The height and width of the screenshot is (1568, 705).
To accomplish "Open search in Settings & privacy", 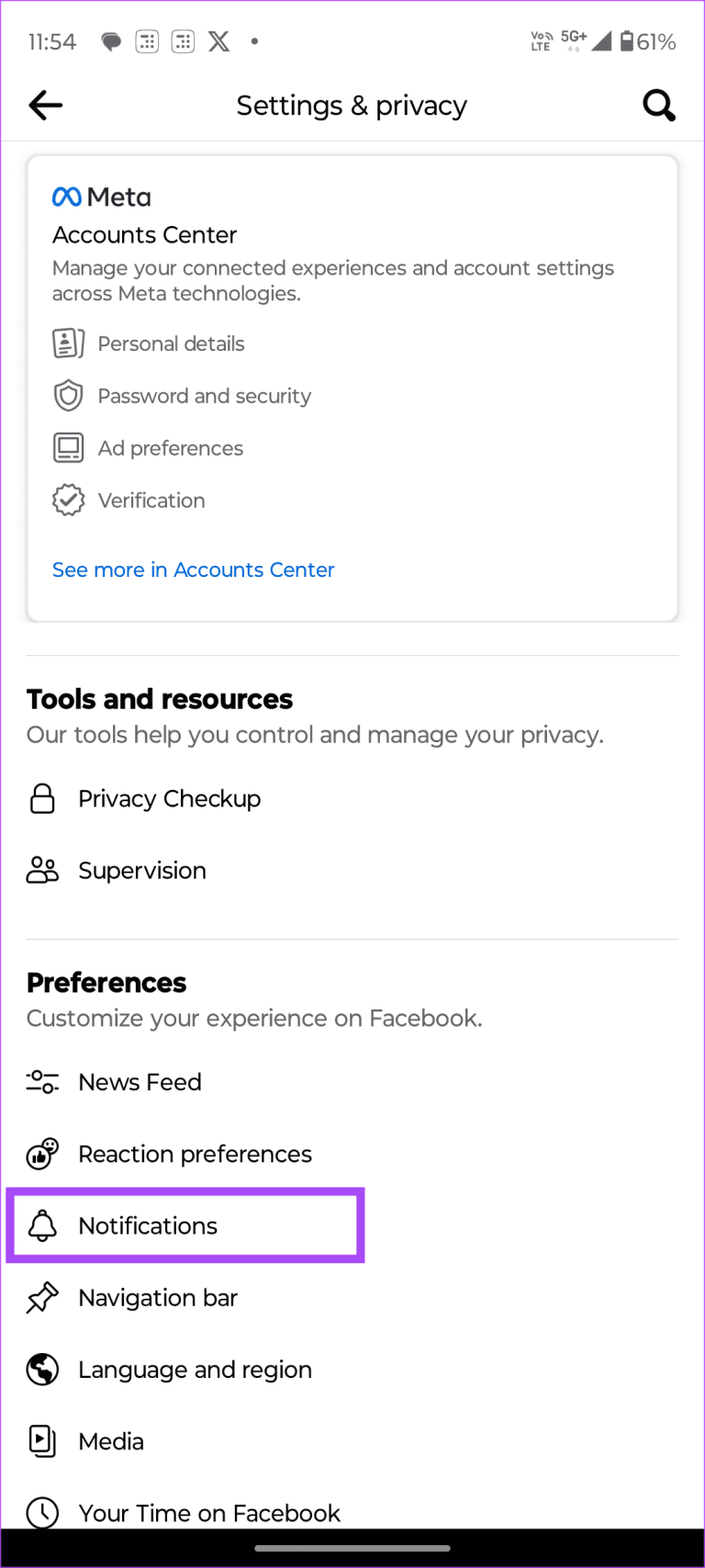I will pos(659,105).
